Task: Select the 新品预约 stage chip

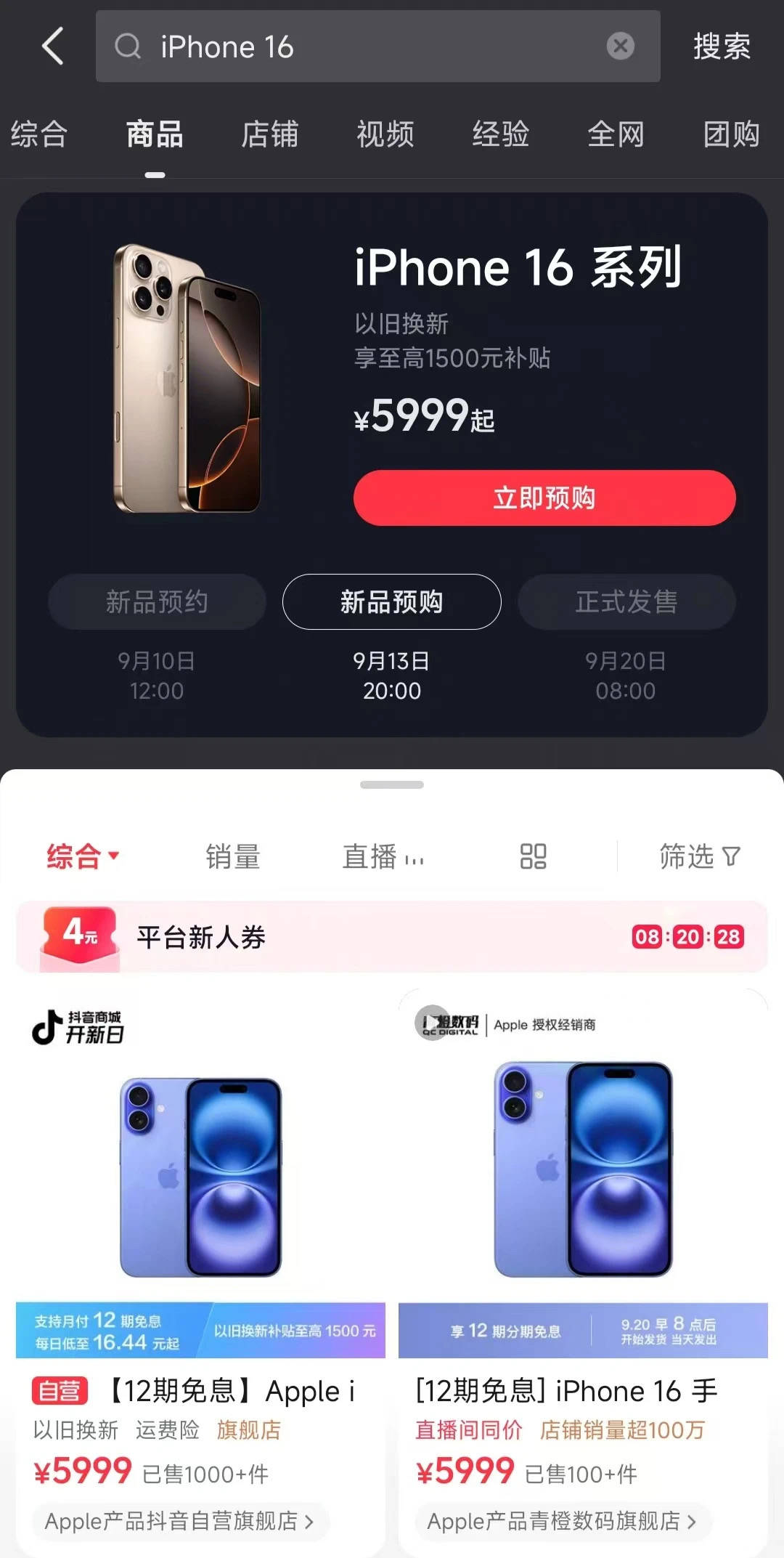Action: point(157,601)
